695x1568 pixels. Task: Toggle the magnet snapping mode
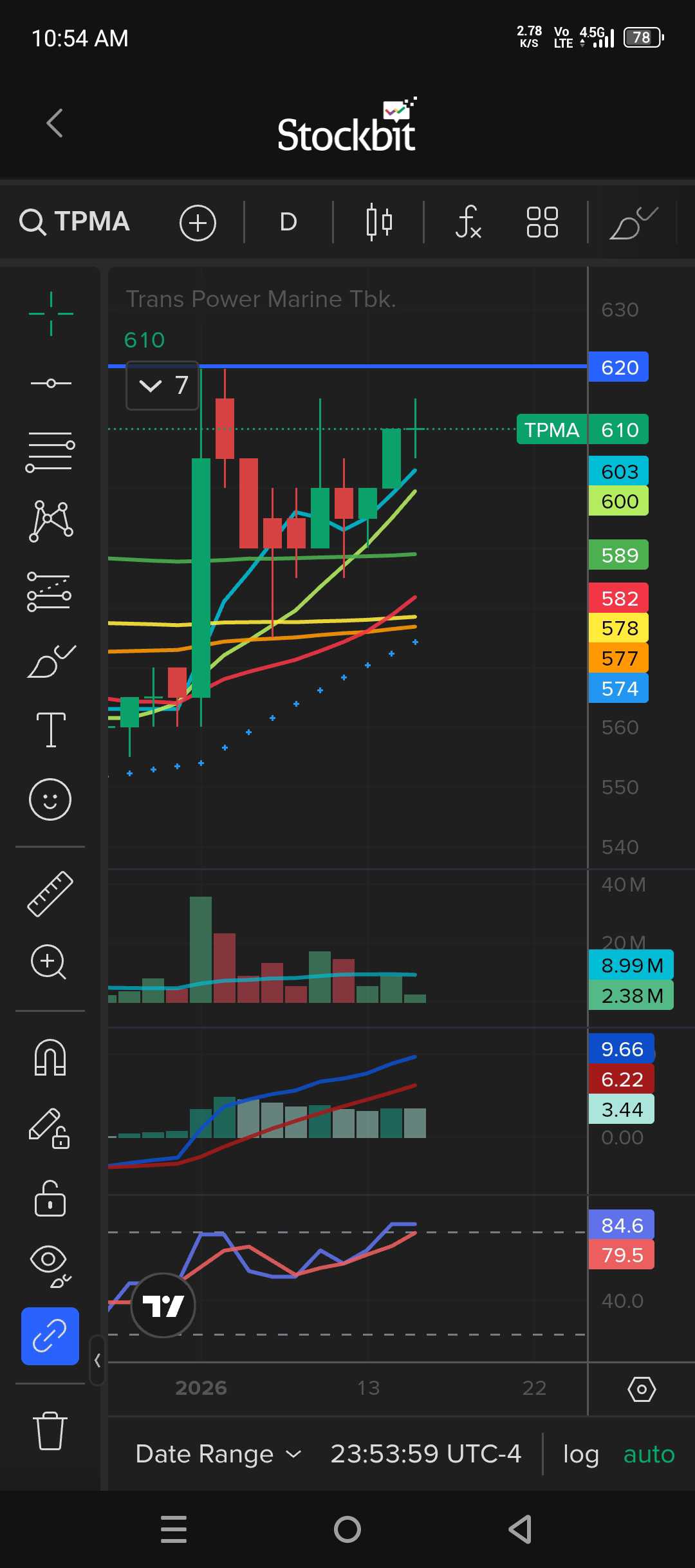(50, 1058)
